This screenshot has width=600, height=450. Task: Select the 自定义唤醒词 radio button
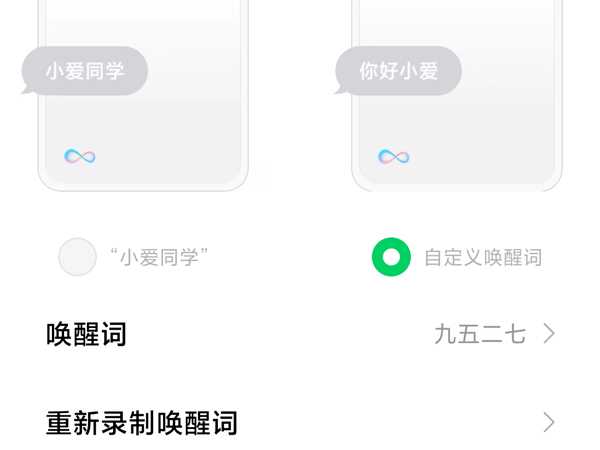tap(391, 257)
